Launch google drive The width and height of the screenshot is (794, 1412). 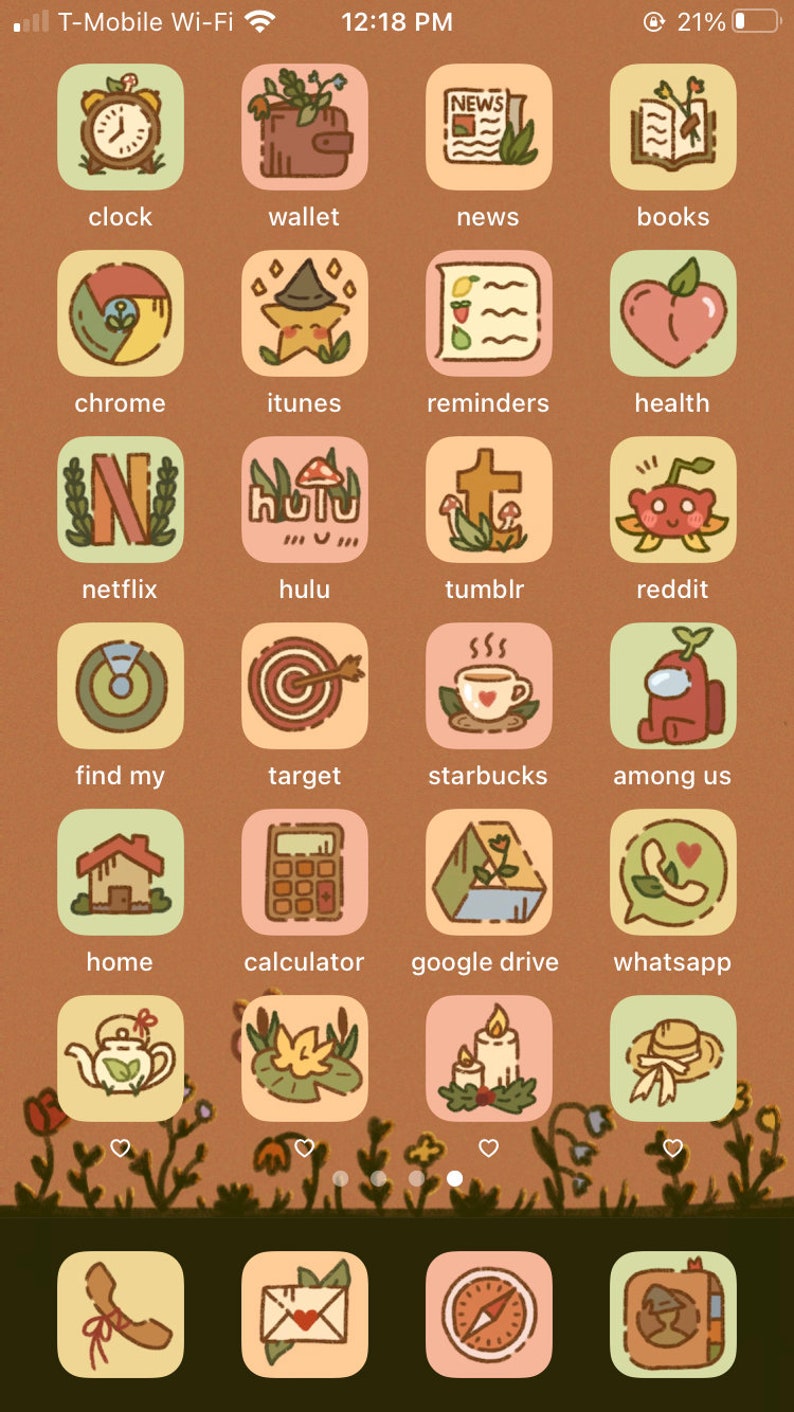(488, 872)
